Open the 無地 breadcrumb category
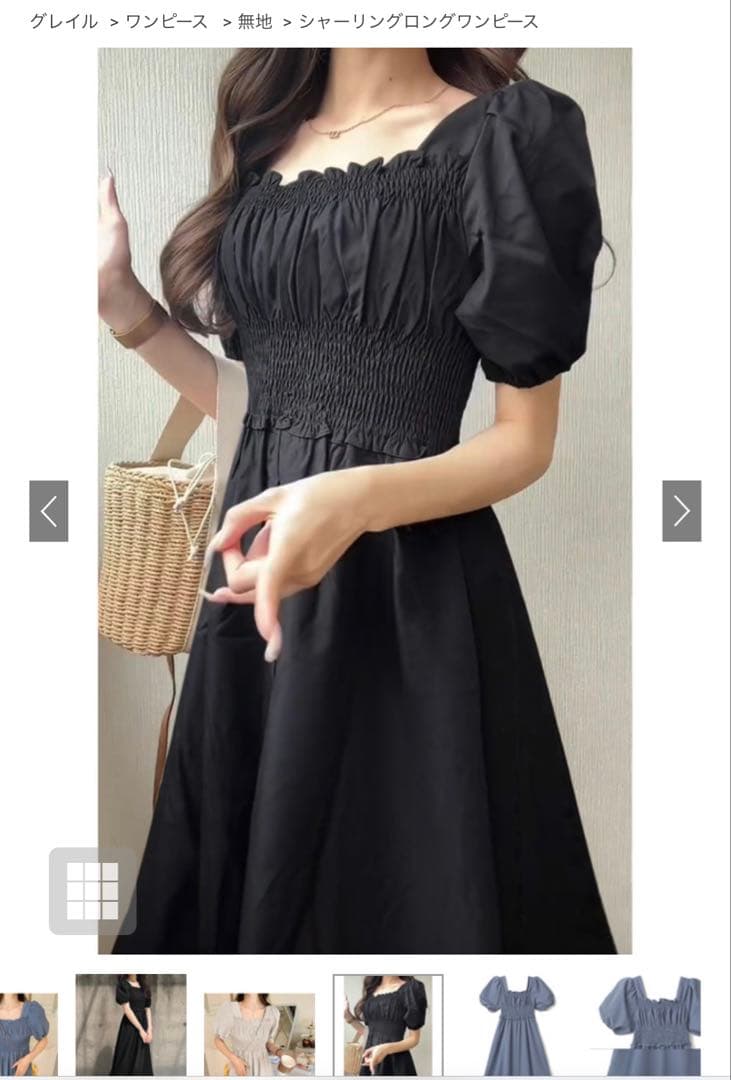The height and width of the screenshot is (1080, 731). click(x=255, y=21)
